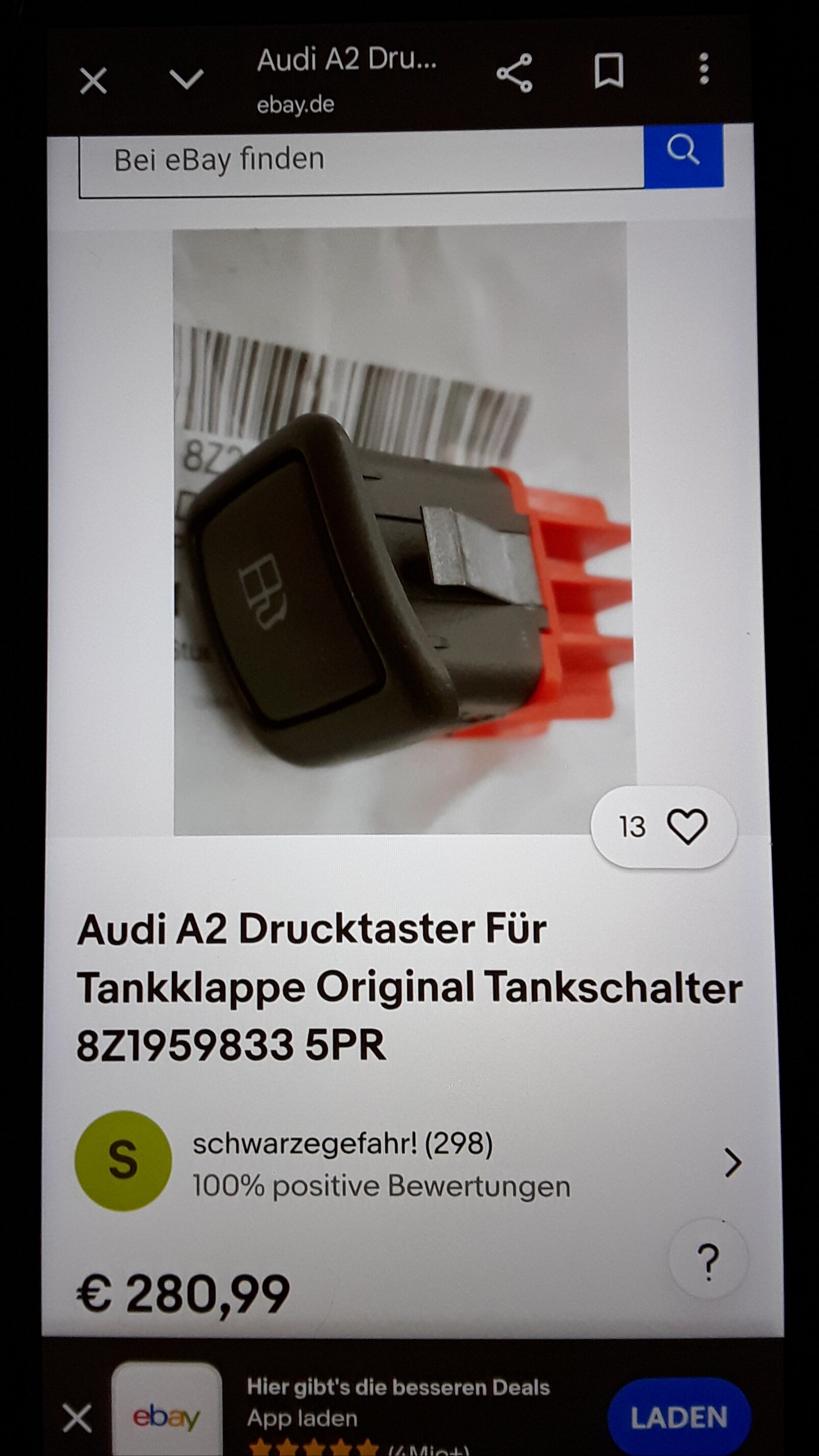The image size is (819, 1456).
Task: Tap the Bei eBay finden search field
Action: coord(362,161)
